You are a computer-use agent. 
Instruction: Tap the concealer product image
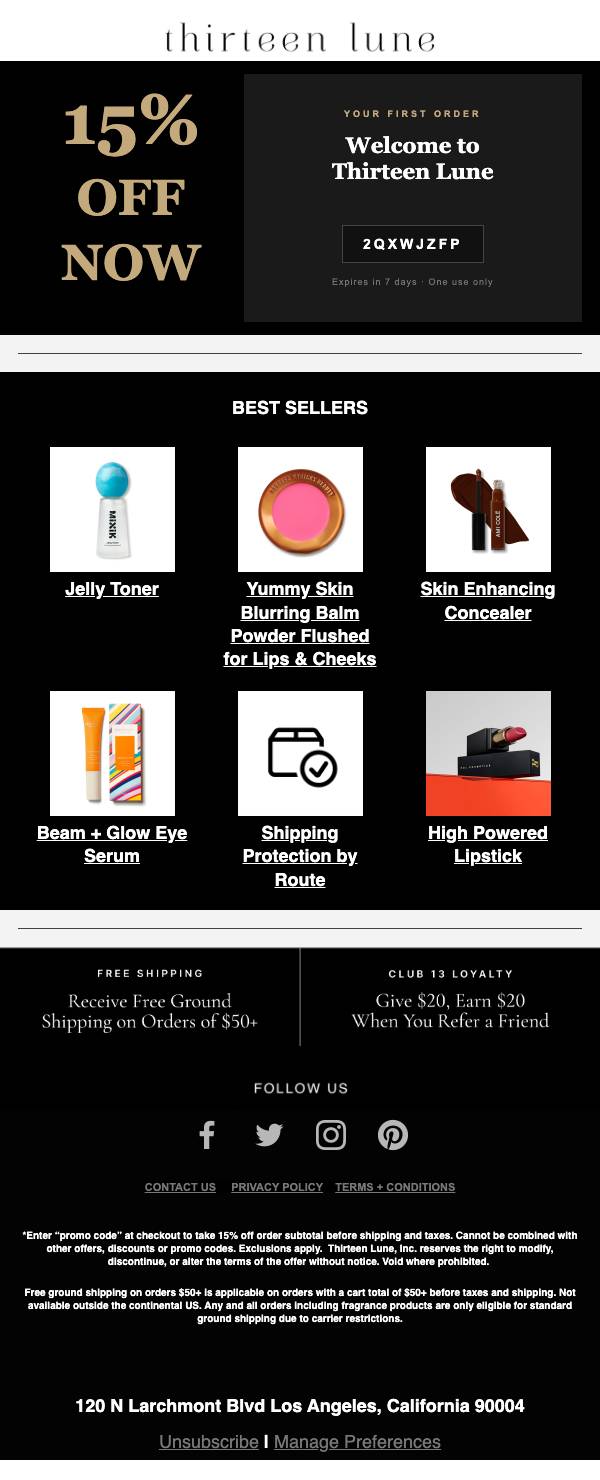point(488,509)
